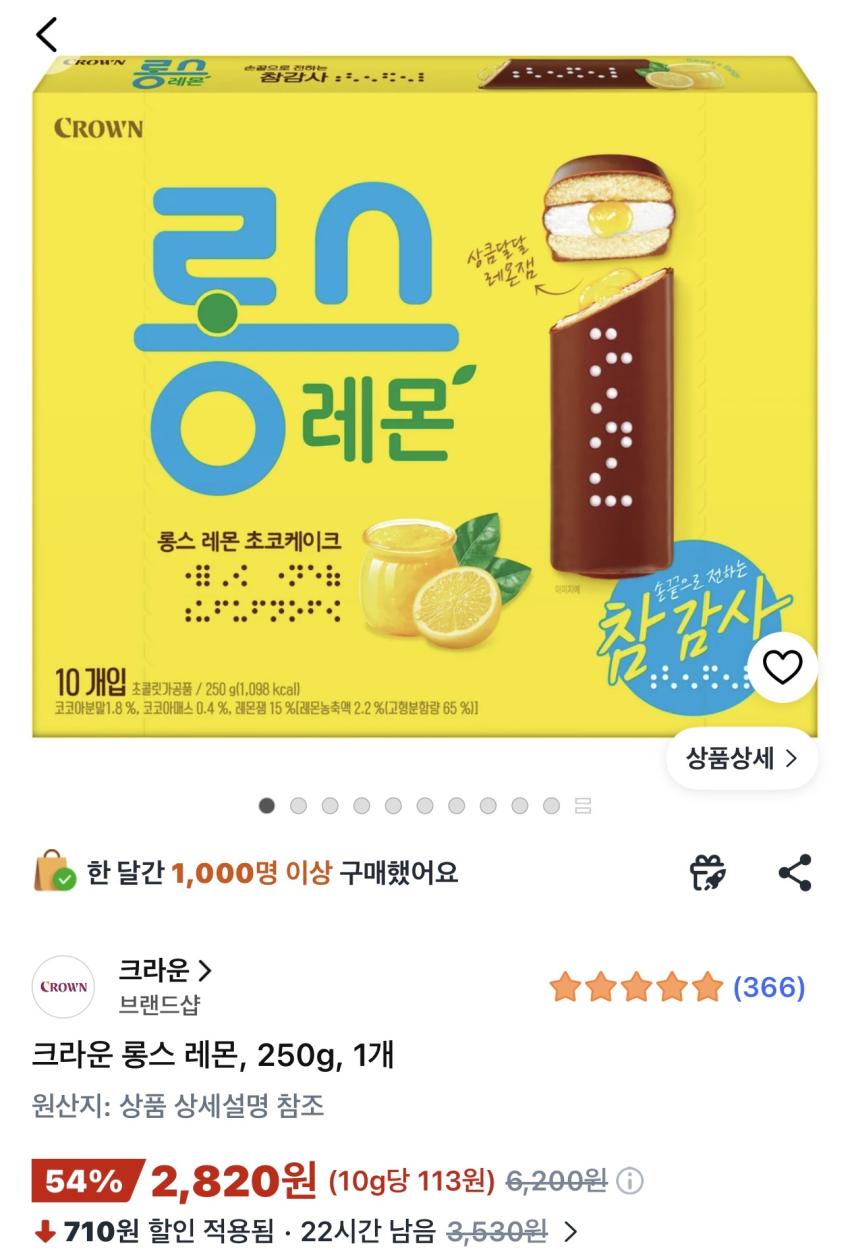
Task: View the 366 customer reviews
Action: point(768,988)
